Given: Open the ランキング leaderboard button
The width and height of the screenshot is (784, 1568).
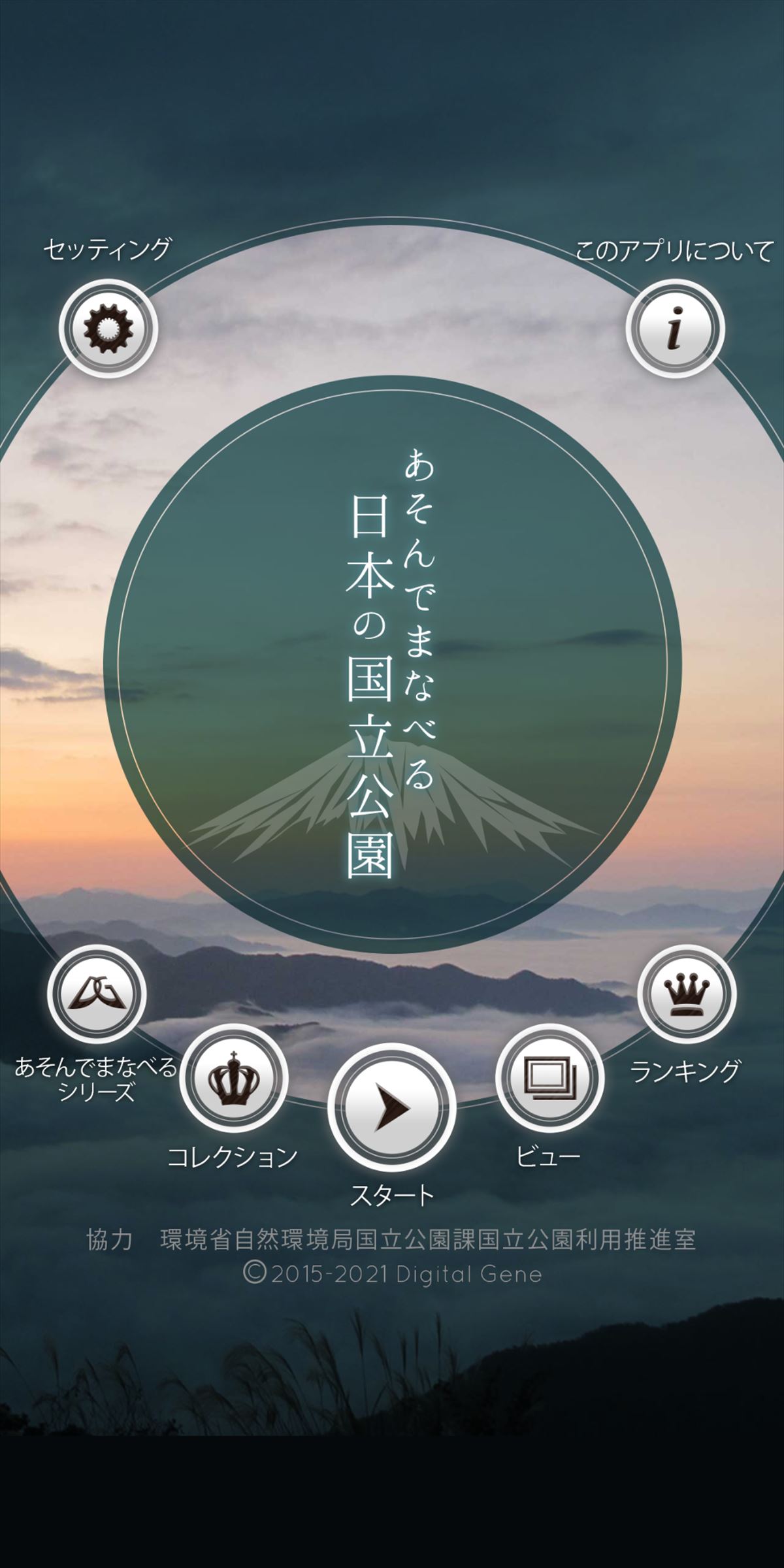Looking at the screenshot, I should point(687,994).
